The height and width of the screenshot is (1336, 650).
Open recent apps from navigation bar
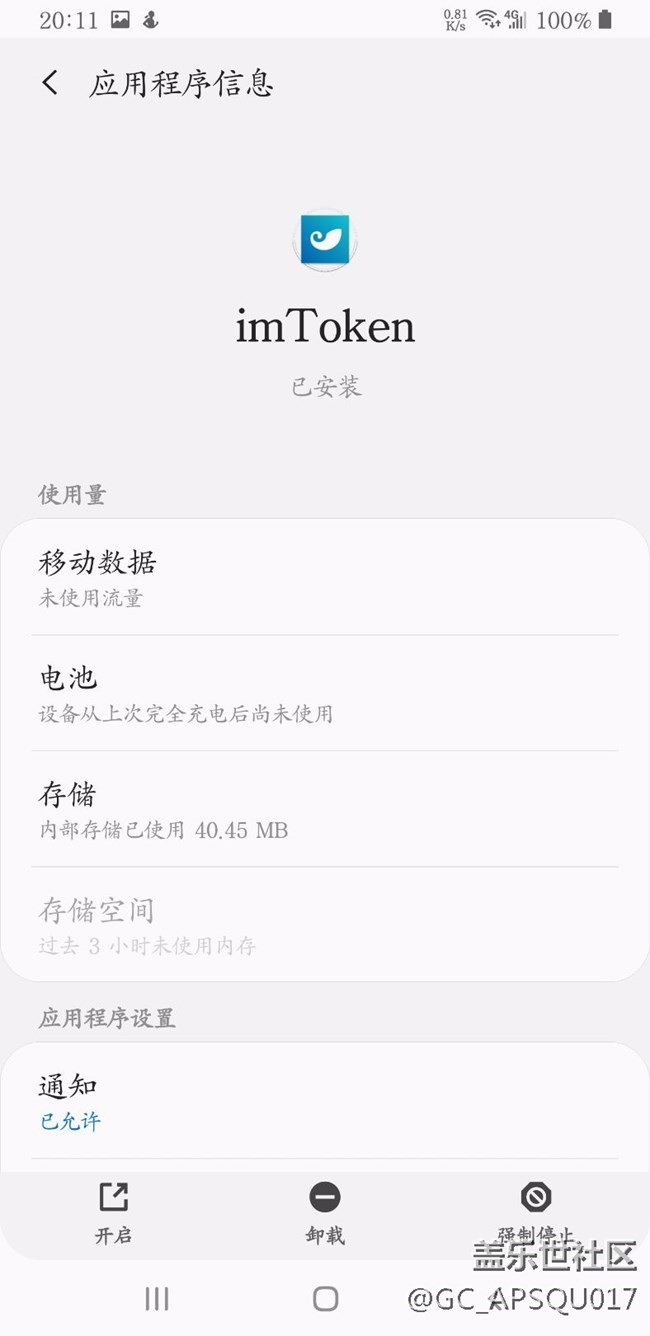point(157,1298)
